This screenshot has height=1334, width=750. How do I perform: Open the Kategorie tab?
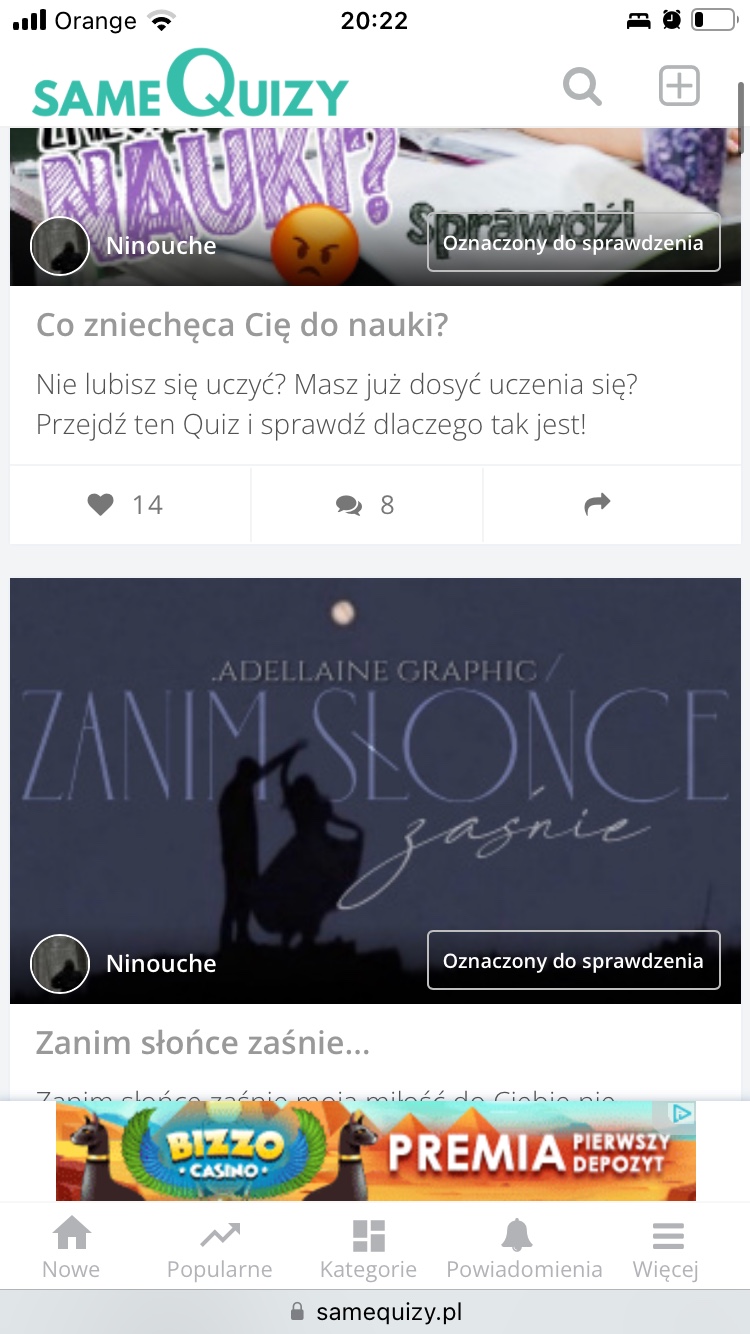368,1249
